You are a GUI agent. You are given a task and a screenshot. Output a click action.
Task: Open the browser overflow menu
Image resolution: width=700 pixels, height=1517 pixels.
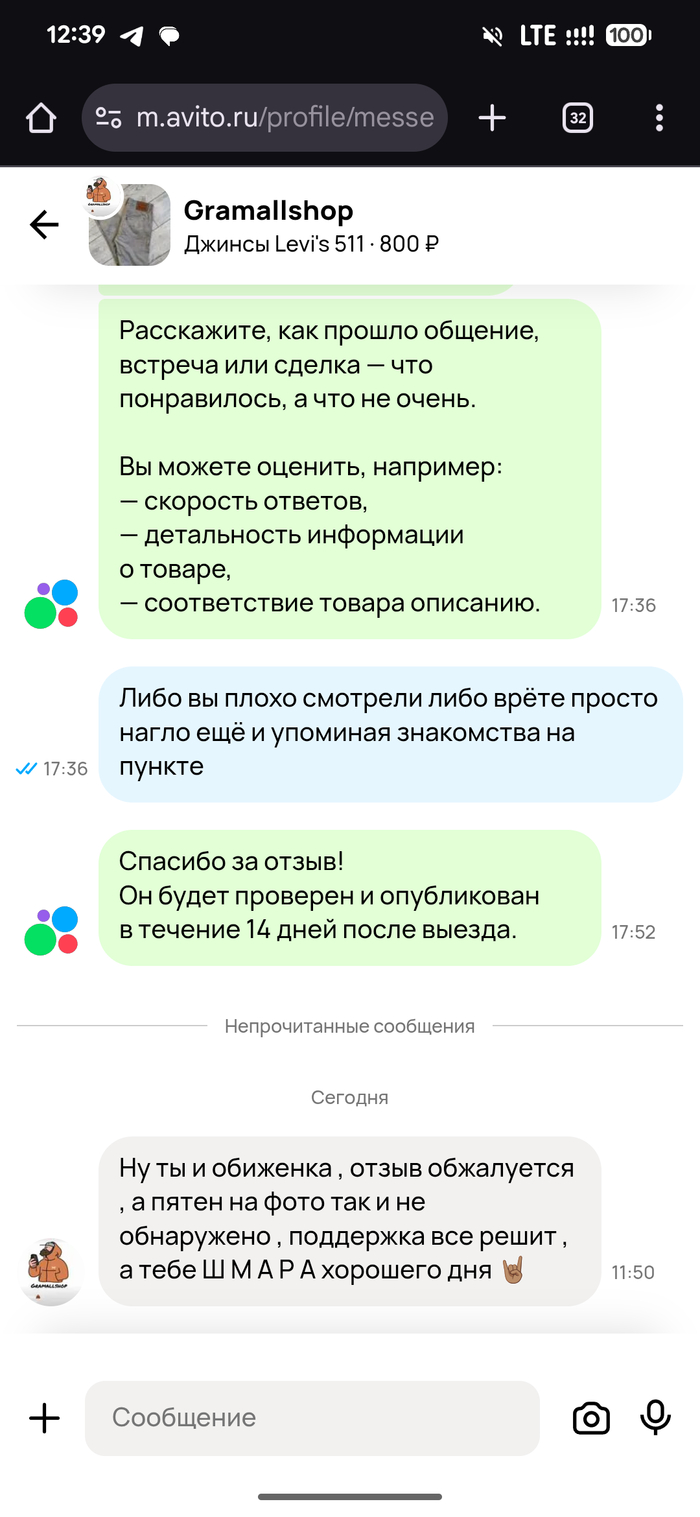[x=659, y=118]
